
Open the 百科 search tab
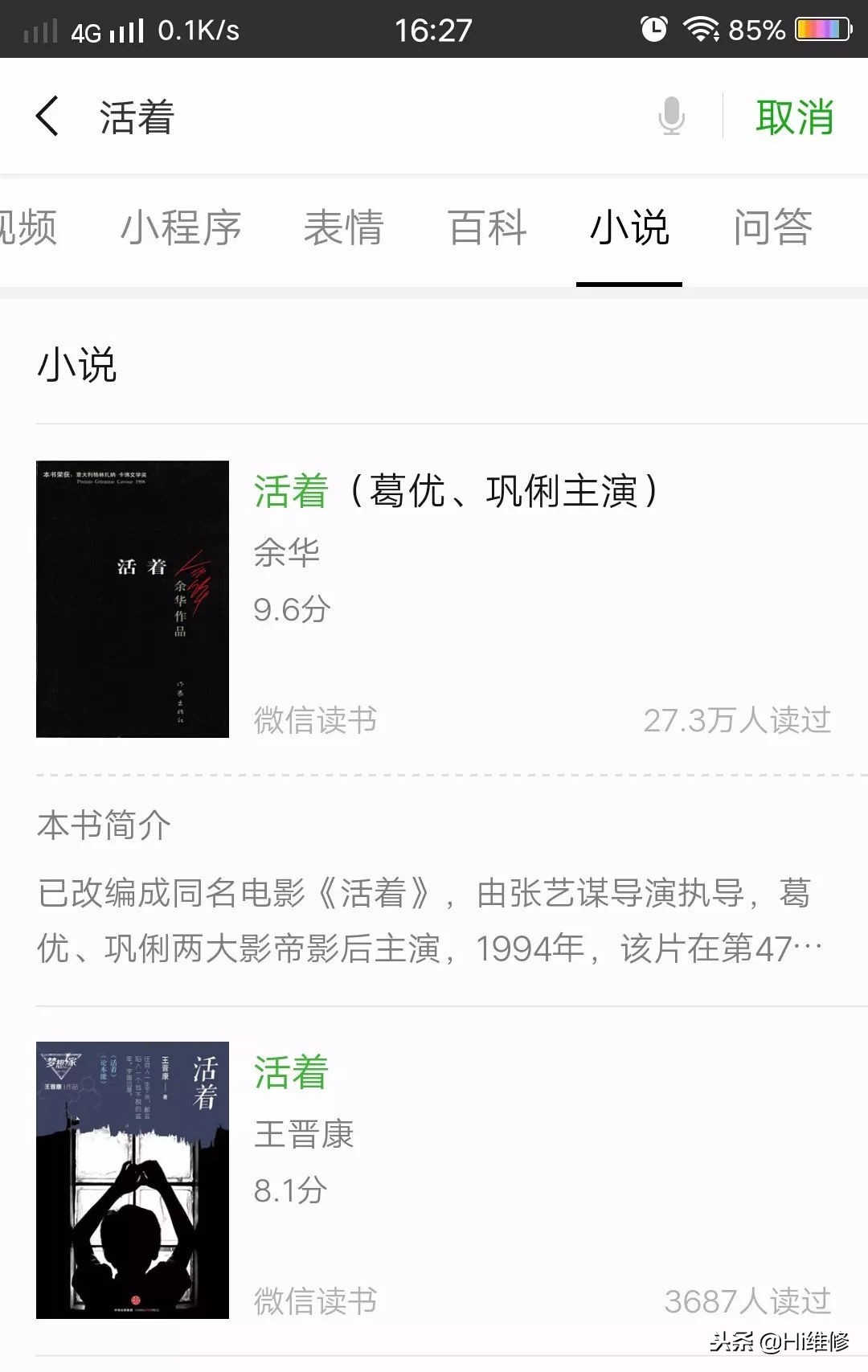486,229
